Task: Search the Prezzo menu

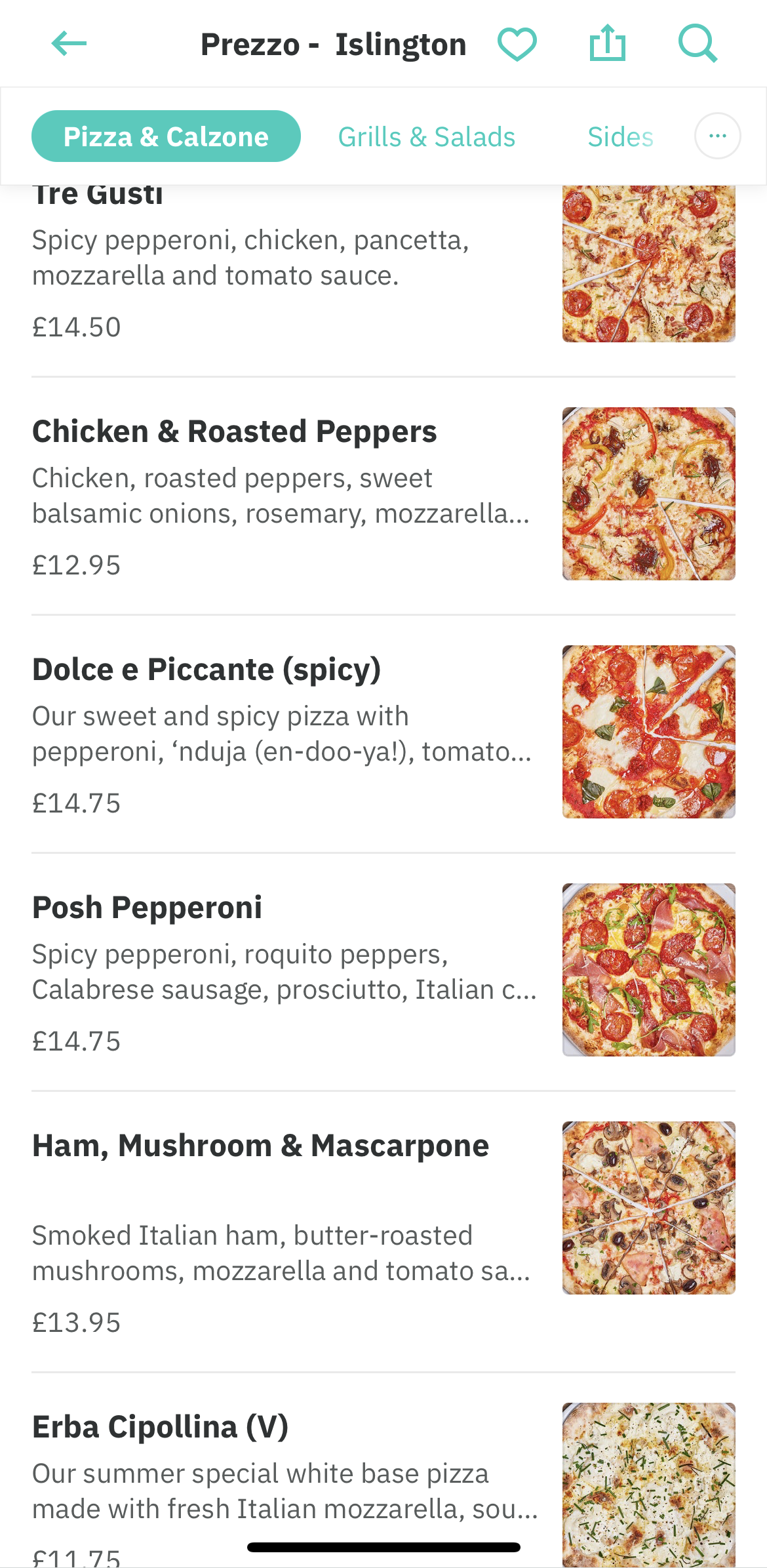Action: 697,44
